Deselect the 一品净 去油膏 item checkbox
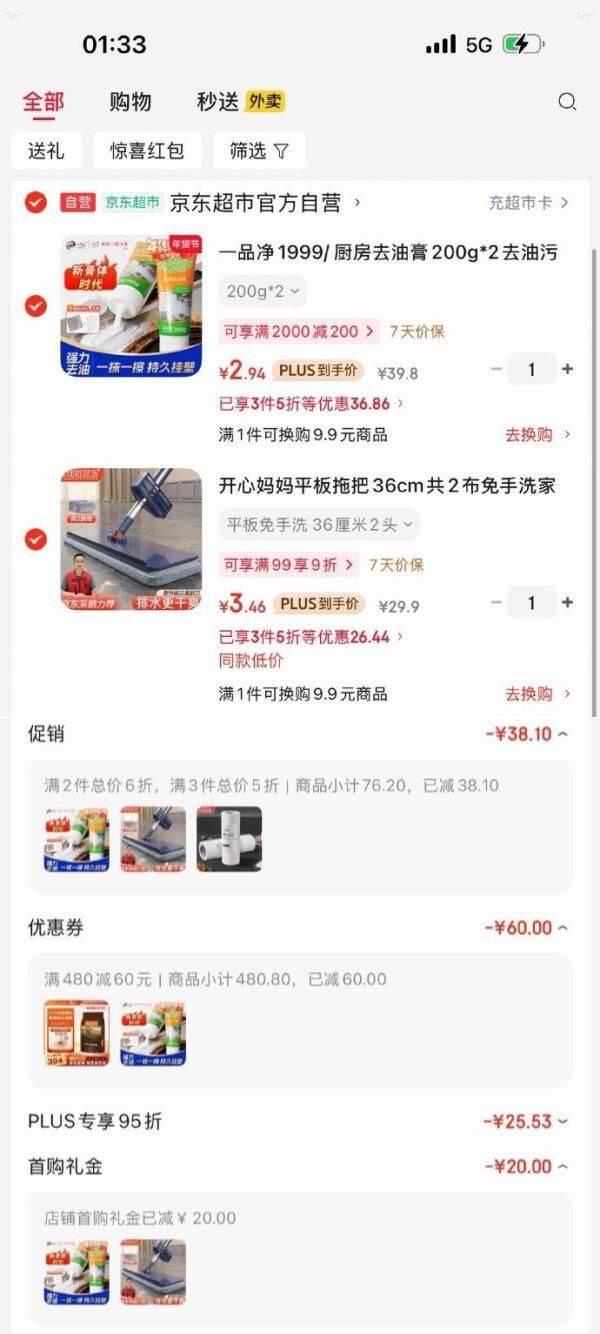This screenshot has height=1334, width=600. point(36,306)
